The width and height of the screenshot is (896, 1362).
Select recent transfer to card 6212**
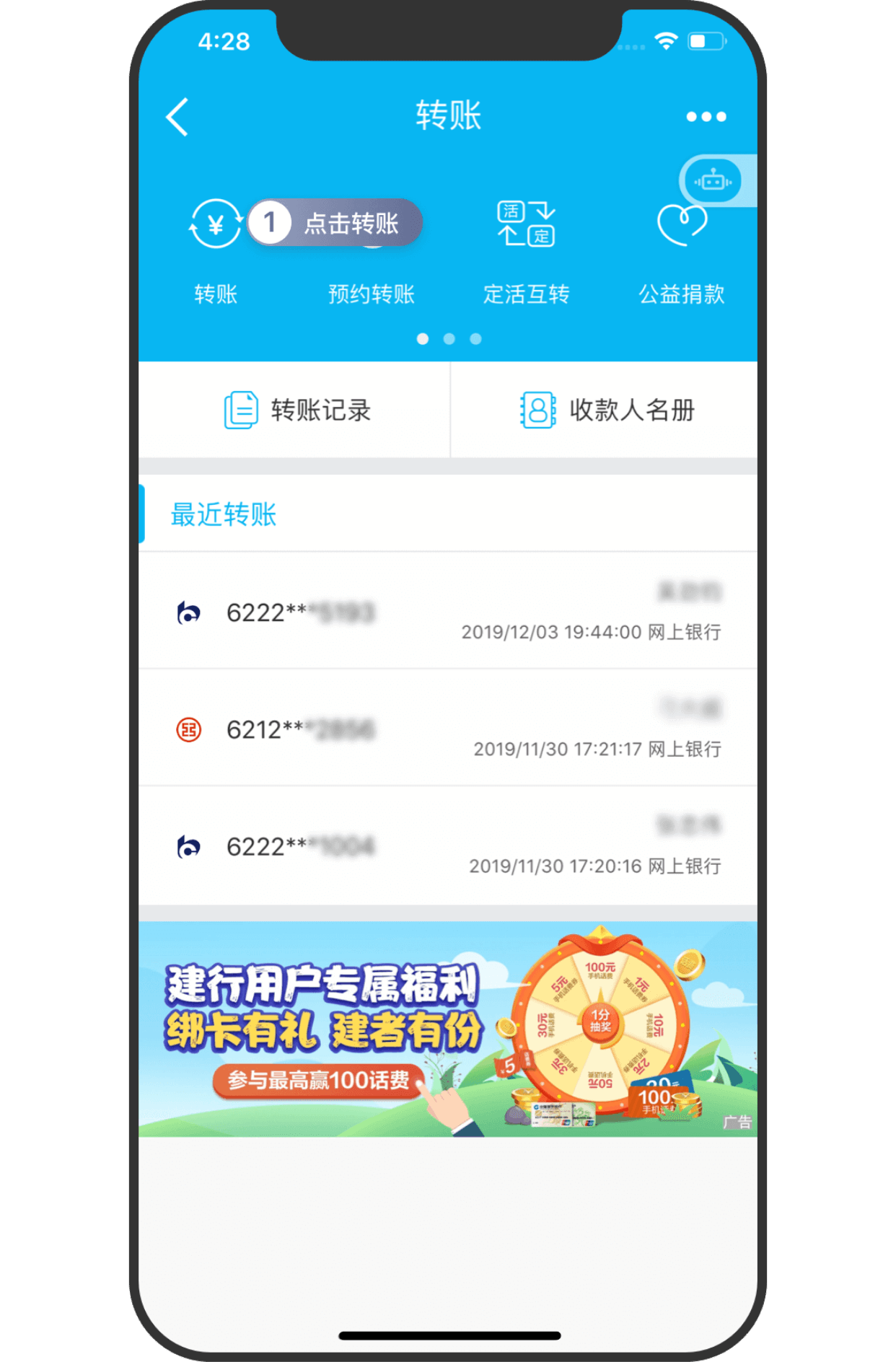(x=447, y=729)
